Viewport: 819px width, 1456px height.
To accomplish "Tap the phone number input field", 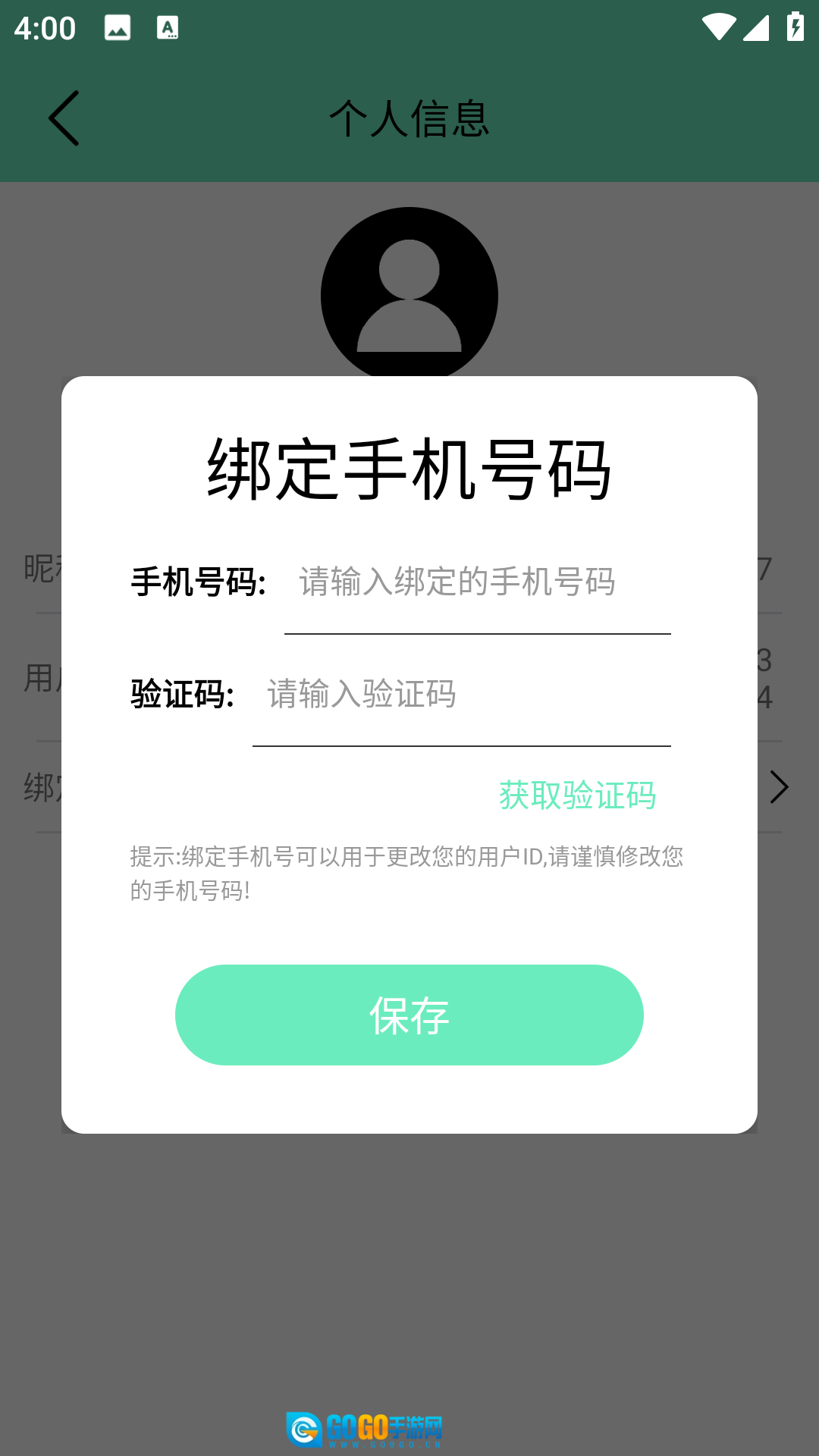I will tap(476, 584).
